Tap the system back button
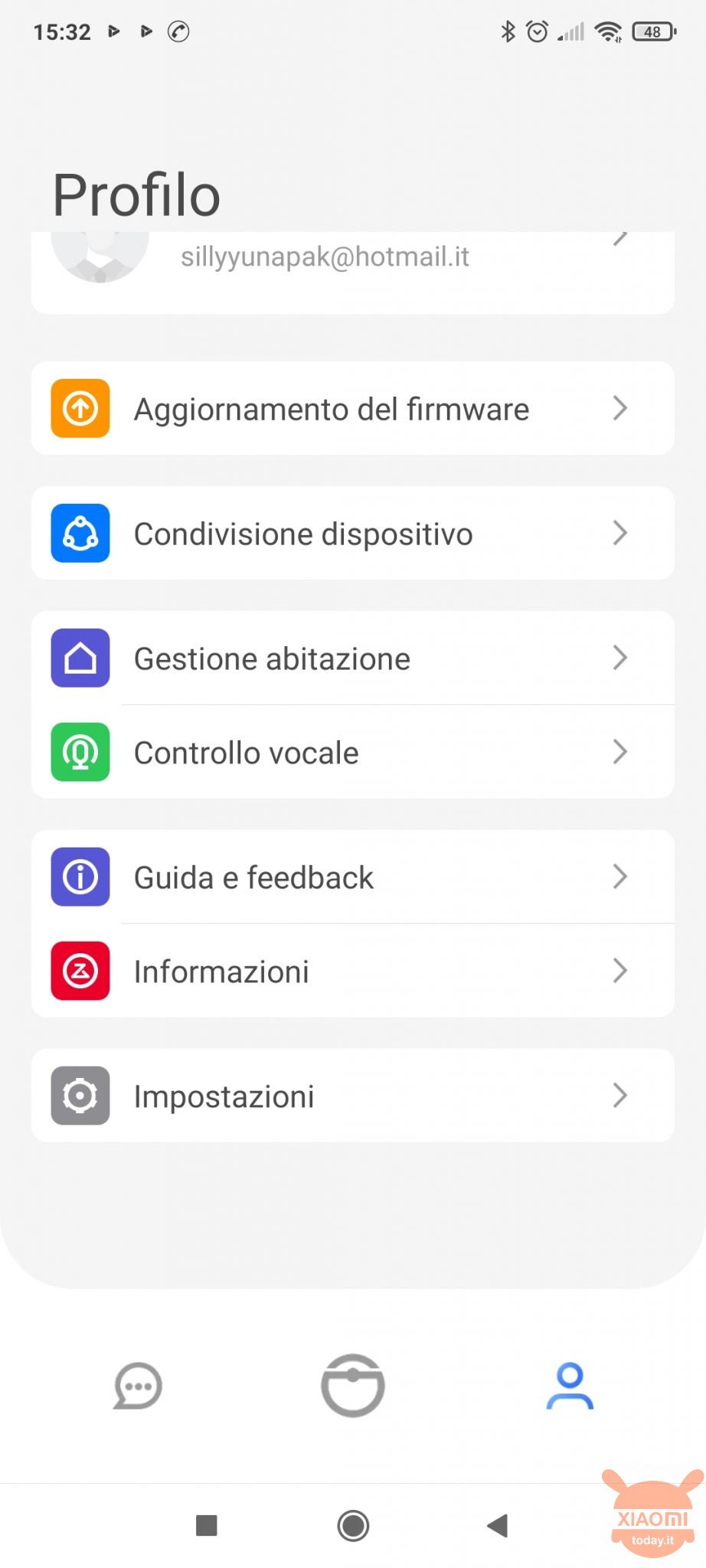The width and height of the screenshot is (706, 1568). click(x=498, y=1525)
